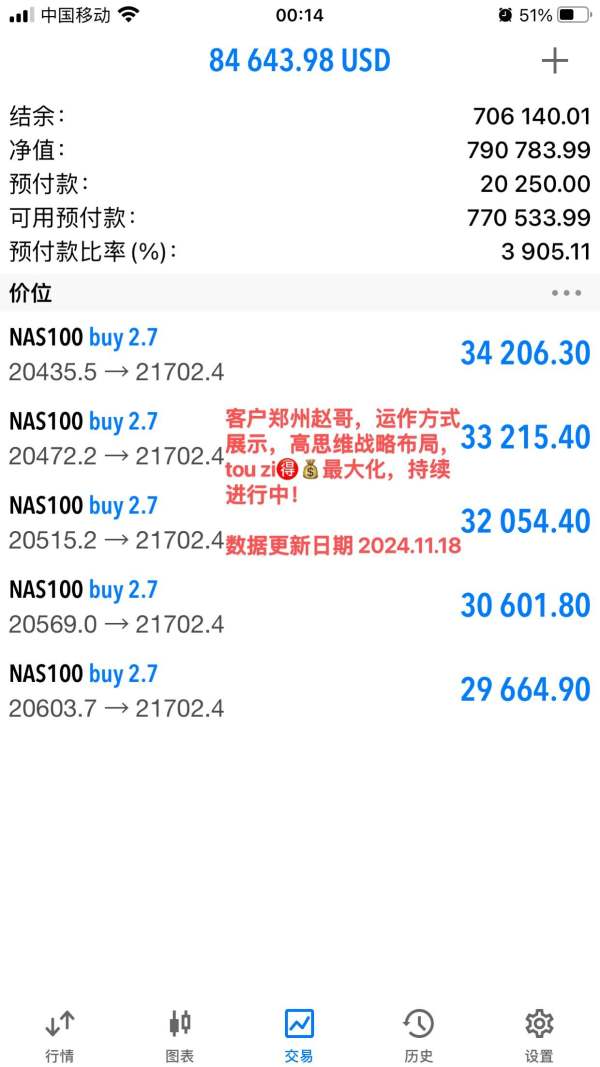Open the three-dot menu beside 价位

[x=567, y=293]
